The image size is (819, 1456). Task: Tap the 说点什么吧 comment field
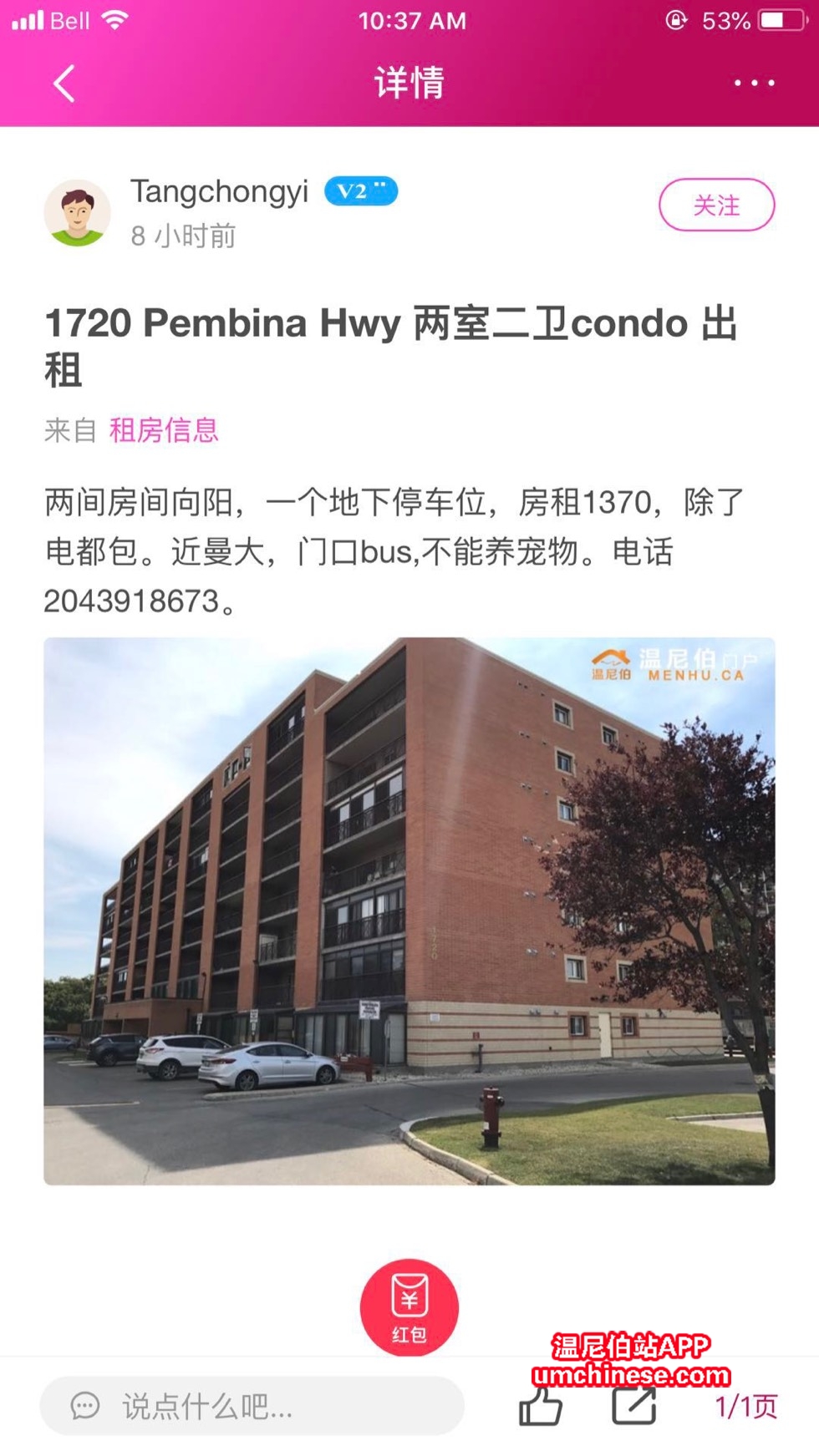(252, 1407)
